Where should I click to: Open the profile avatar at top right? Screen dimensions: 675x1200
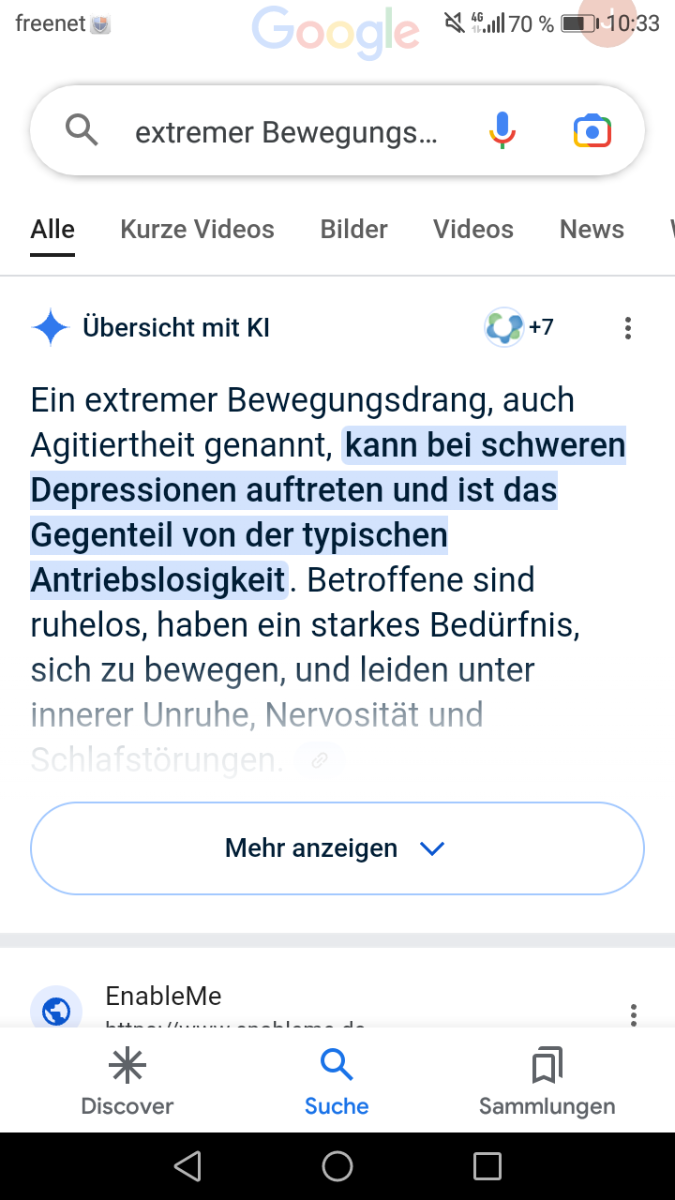tap(608, 22)
